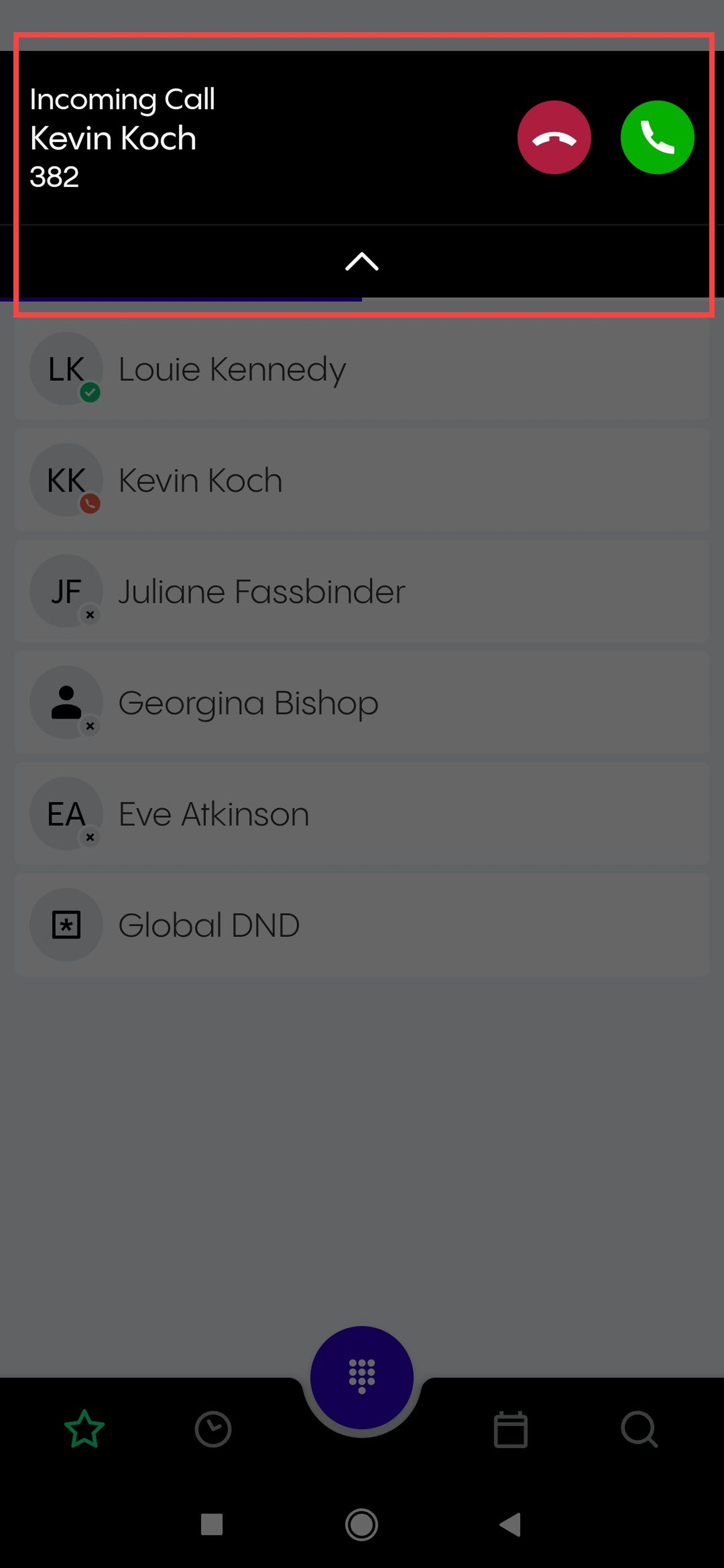The image size is (724, 1568).
Task: Select the Georgina Bishop contact
Action: pos(362,702)
